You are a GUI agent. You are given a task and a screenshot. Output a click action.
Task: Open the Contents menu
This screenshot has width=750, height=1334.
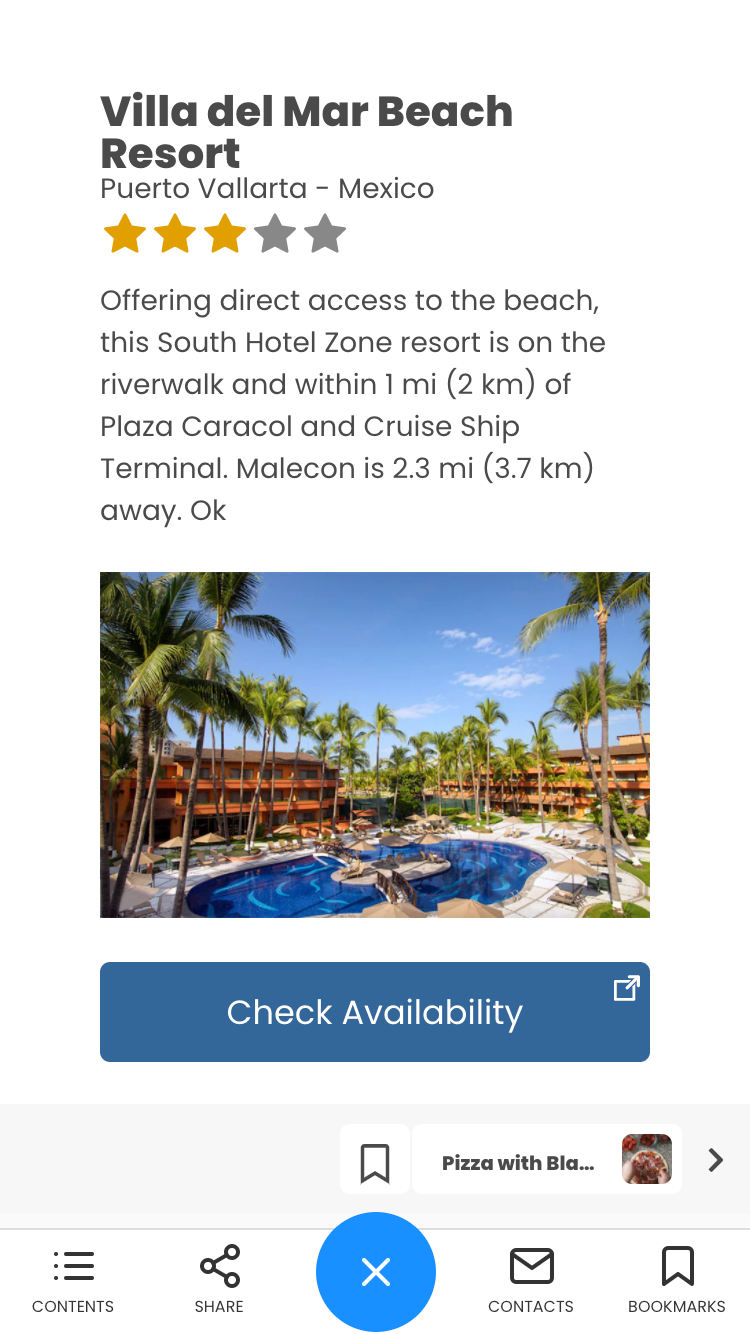(73, 1279)
